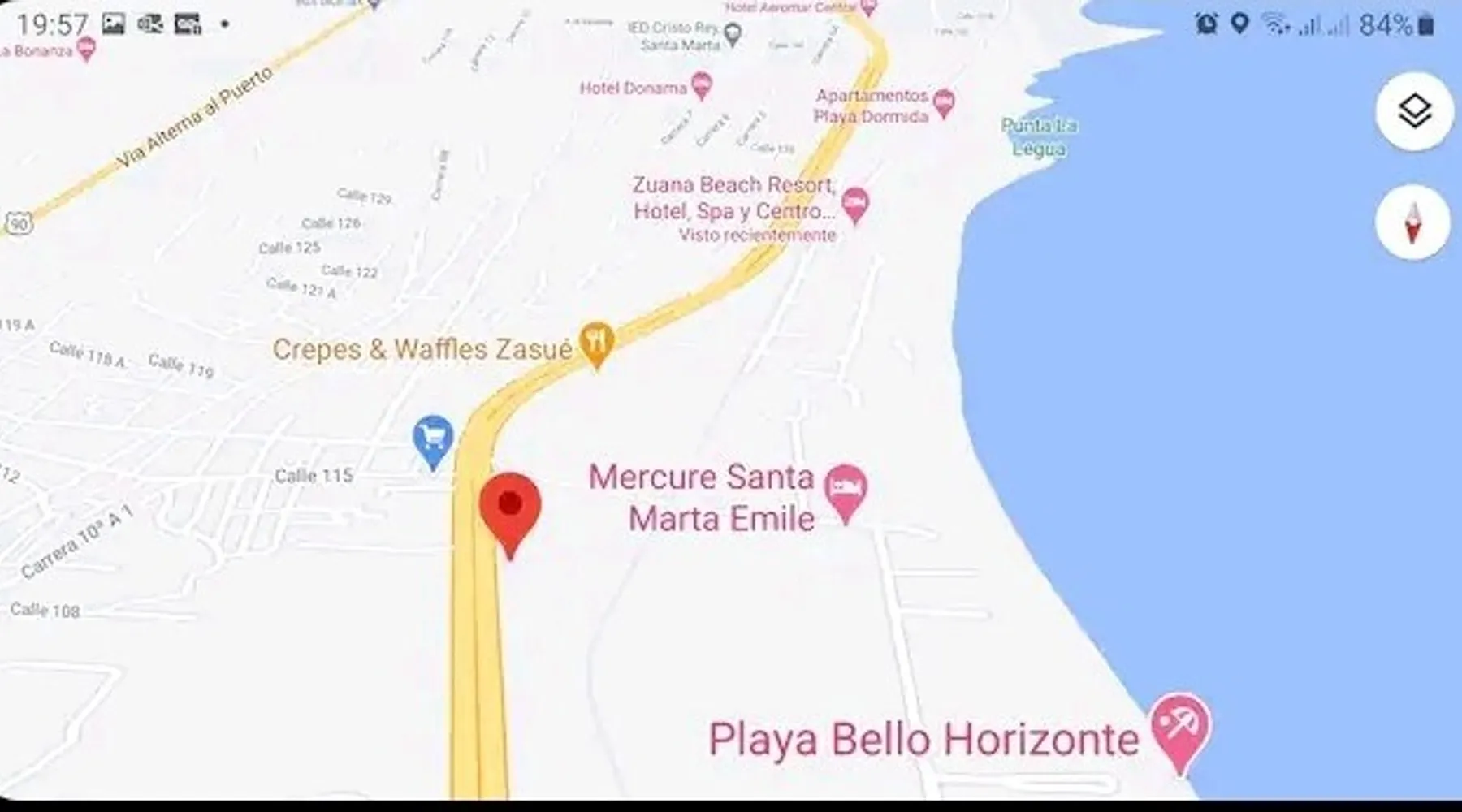The height and width of the screenshot is (812, 1462).
Task: Tap the blue shopping cart store pin
Action: click(x=433, y=439)
